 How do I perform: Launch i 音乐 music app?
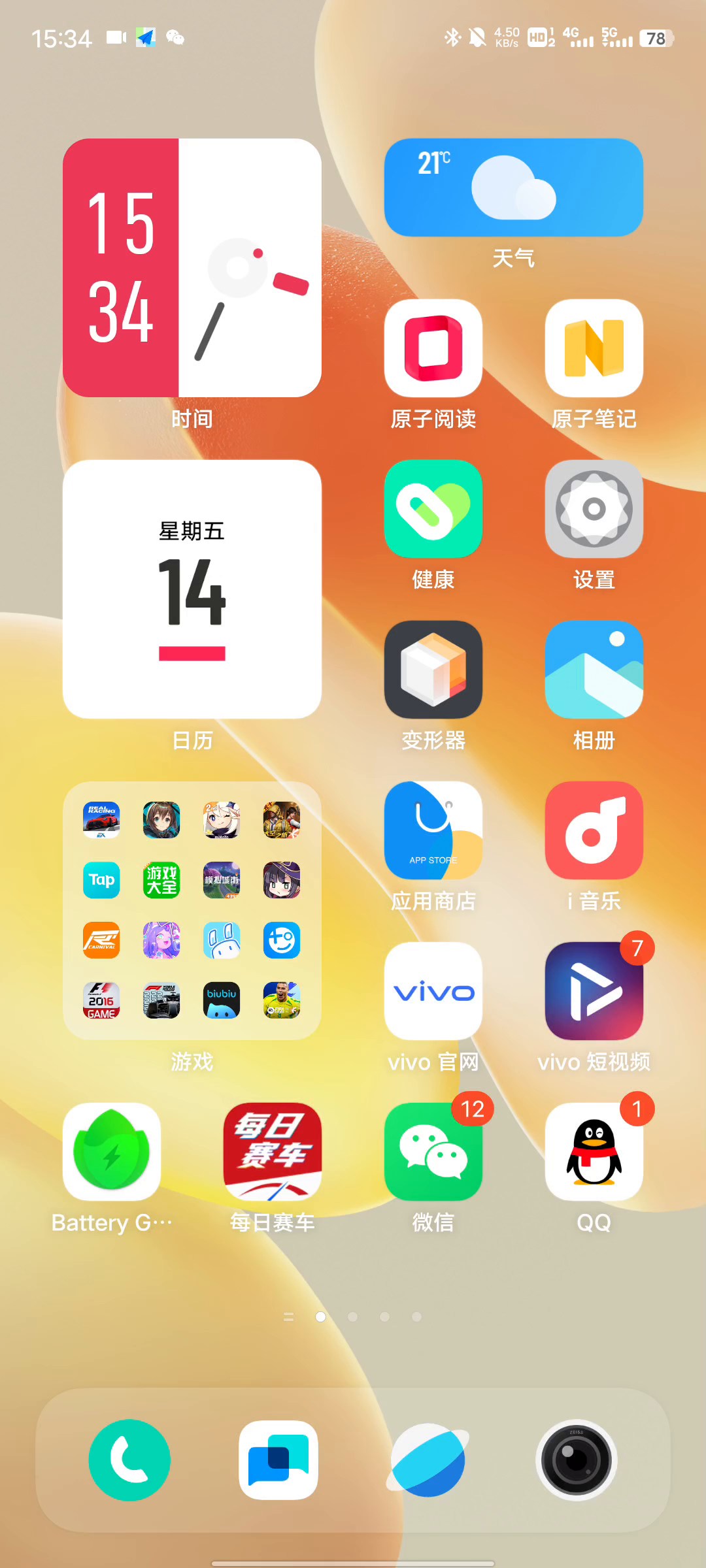[594, 830]
